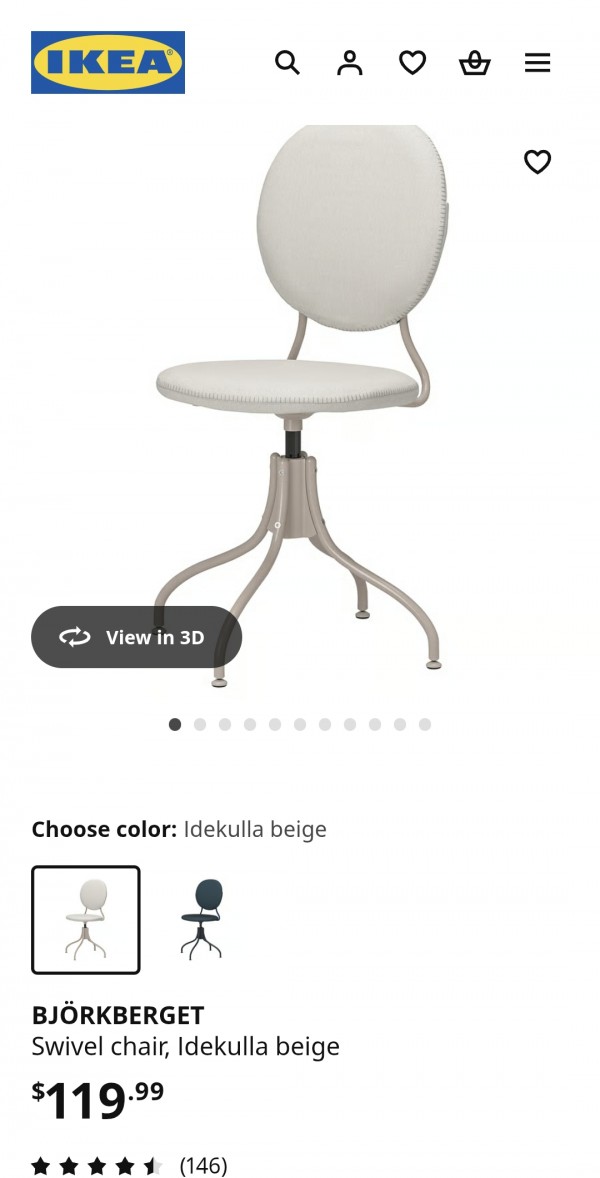Select the dark blue chair color
The width and height of the screenshot is (600, 1178).
201,920
